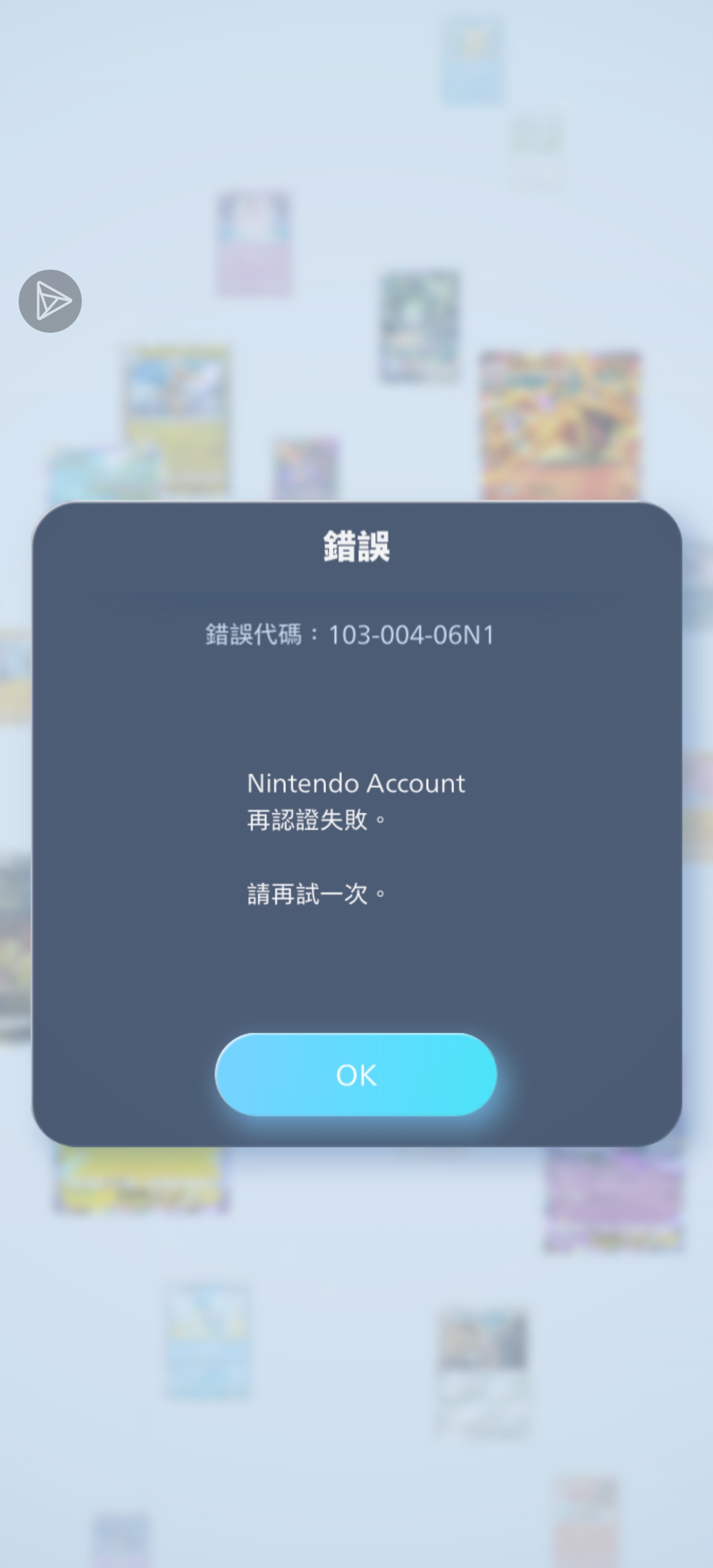The image size is (713, 1568).
Task: Tap the floating paper-plane icon
Action: [x=50, y=301]
